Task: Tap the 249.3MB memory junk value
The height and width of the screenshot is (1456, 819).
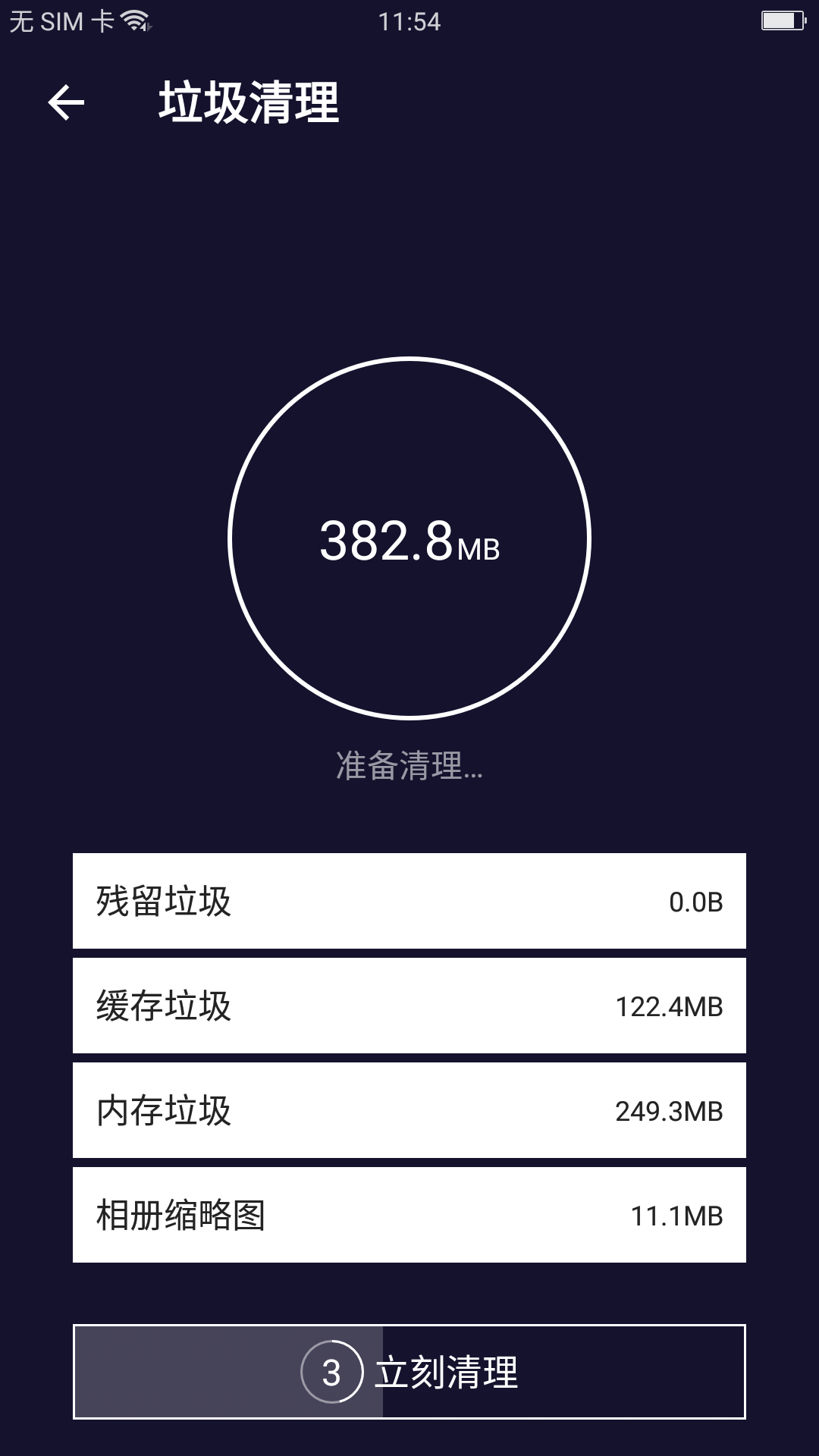Action: click(x=669, y=1110)
